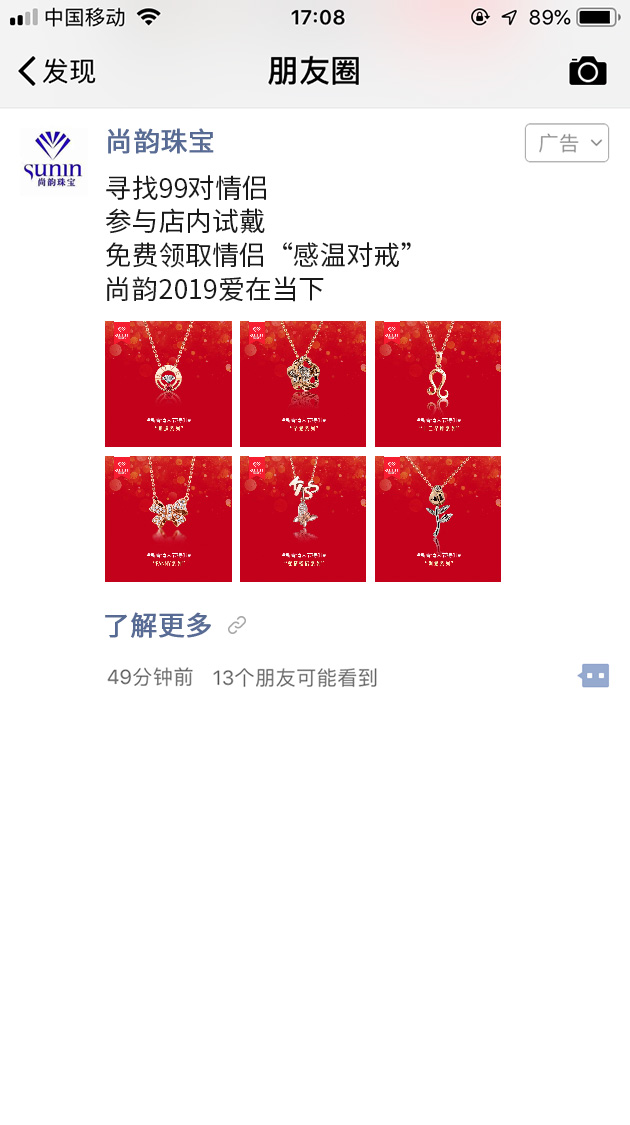Open the butterfly pendant photo
Viewport: 630px width, 1125px height.
[x=303, y=519]
